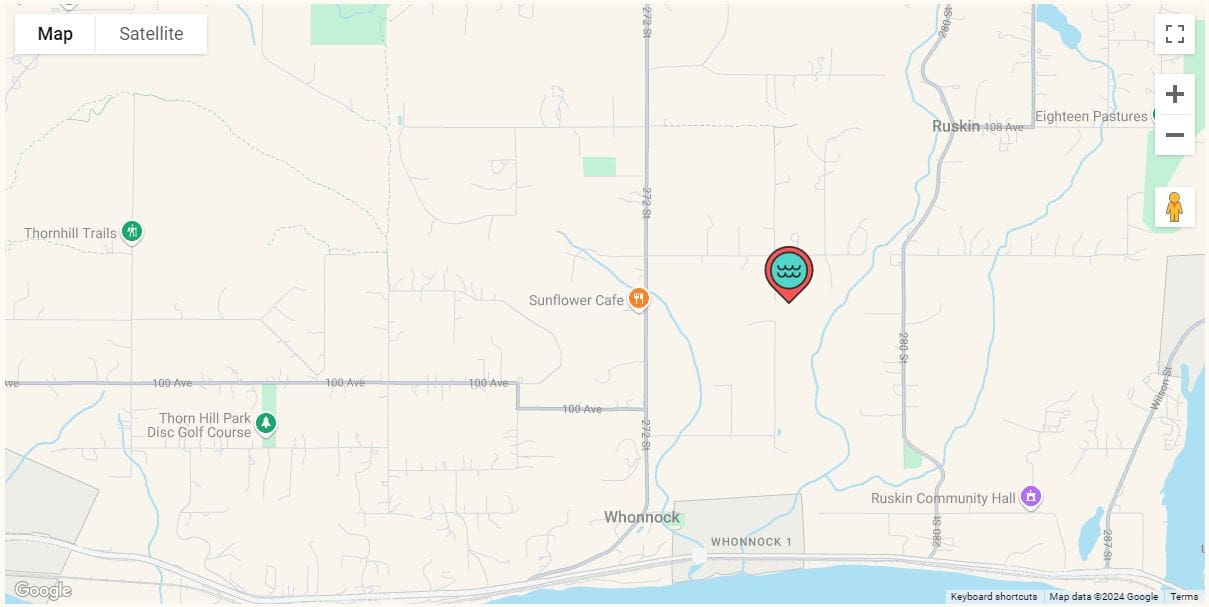The width and height of the screenshot is (1209, 607).
Task: Switch to Satellite view
Action: 151,34
